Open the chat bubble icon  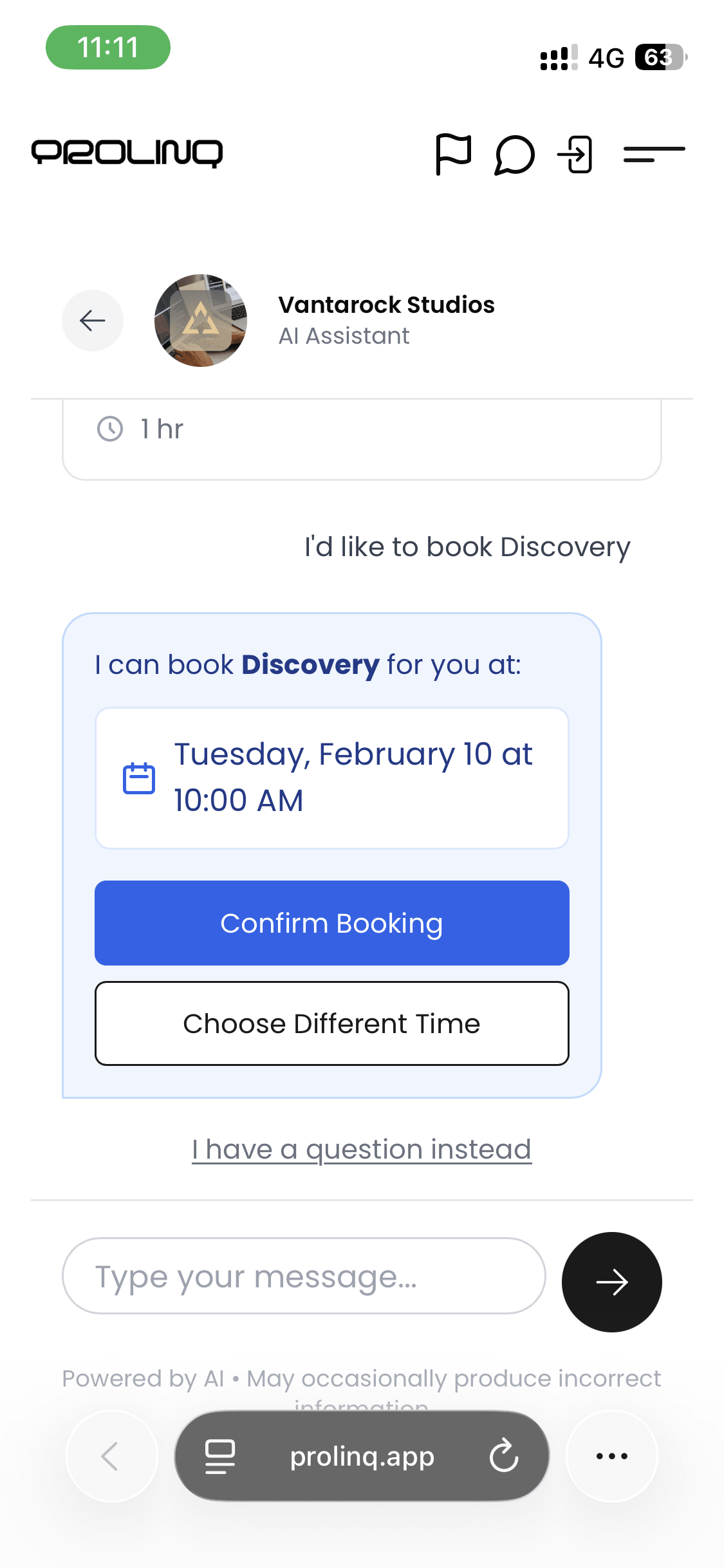click(514, 155)
